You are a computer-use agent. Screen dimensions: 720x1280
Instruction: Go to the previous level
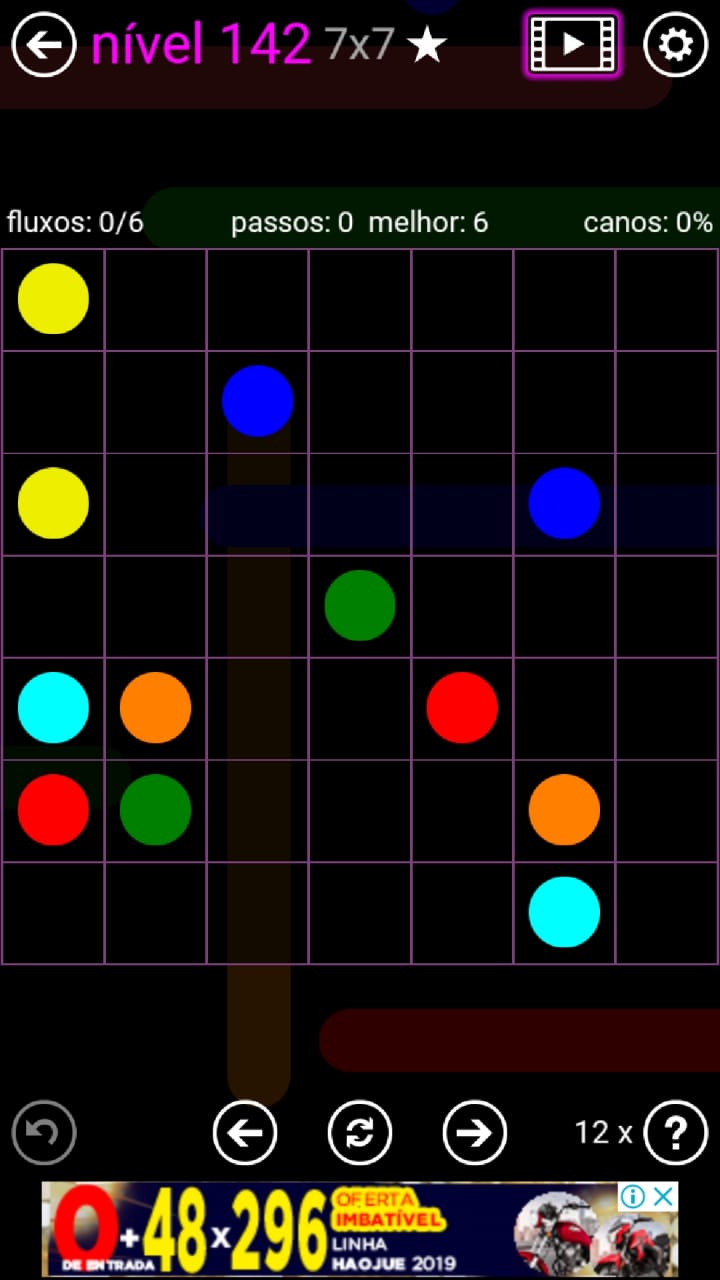click(245, 1132)
